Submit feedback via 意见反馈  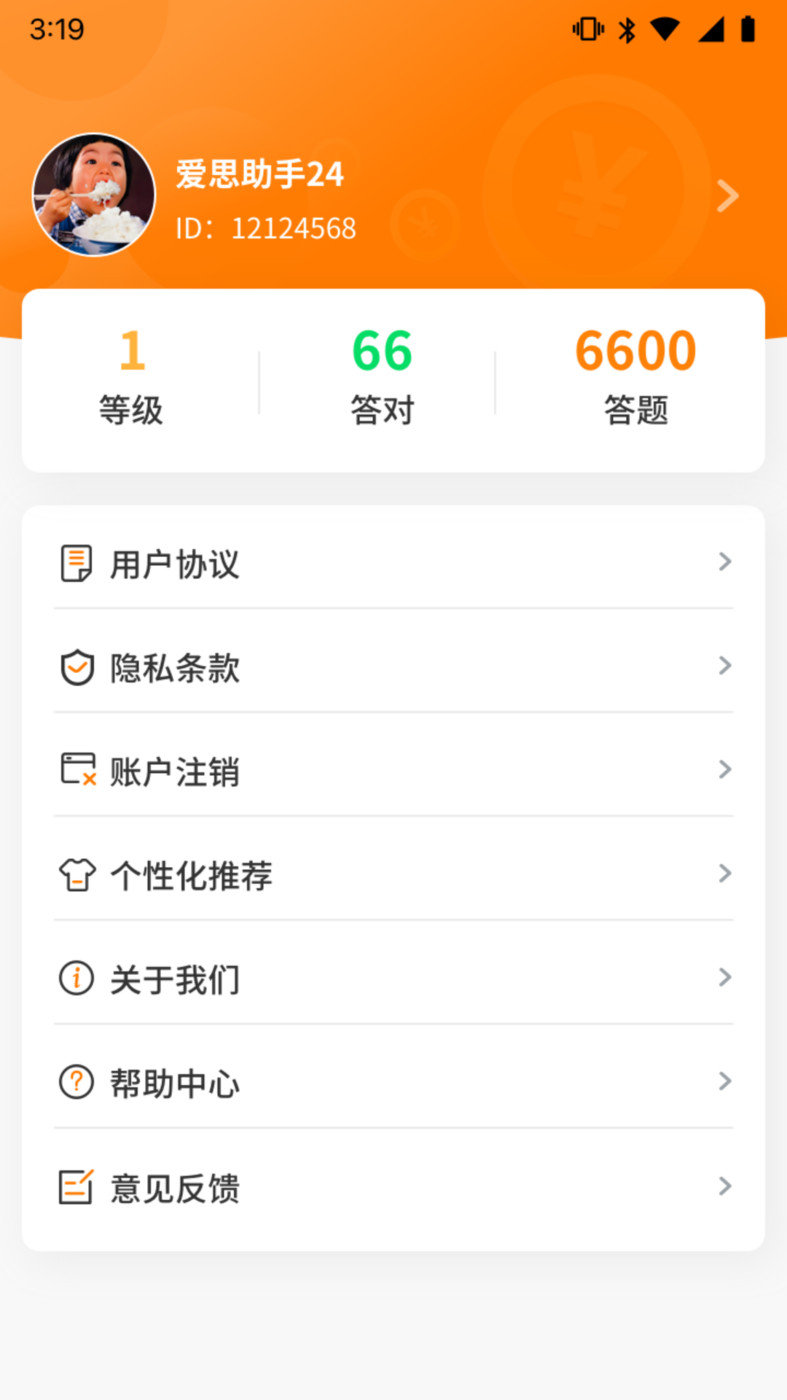[x=393, y=1188]
